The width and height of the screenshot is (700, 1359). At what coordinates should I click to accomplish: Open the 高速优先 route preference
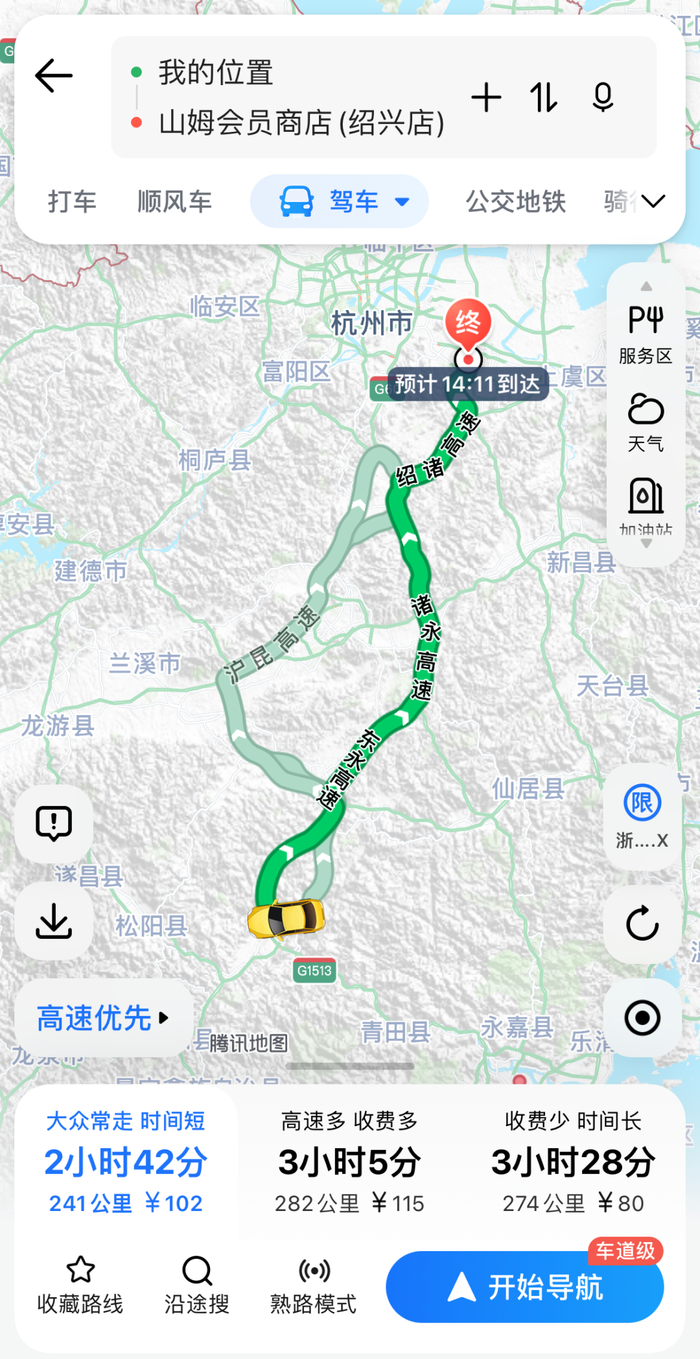click(103, 1018)
